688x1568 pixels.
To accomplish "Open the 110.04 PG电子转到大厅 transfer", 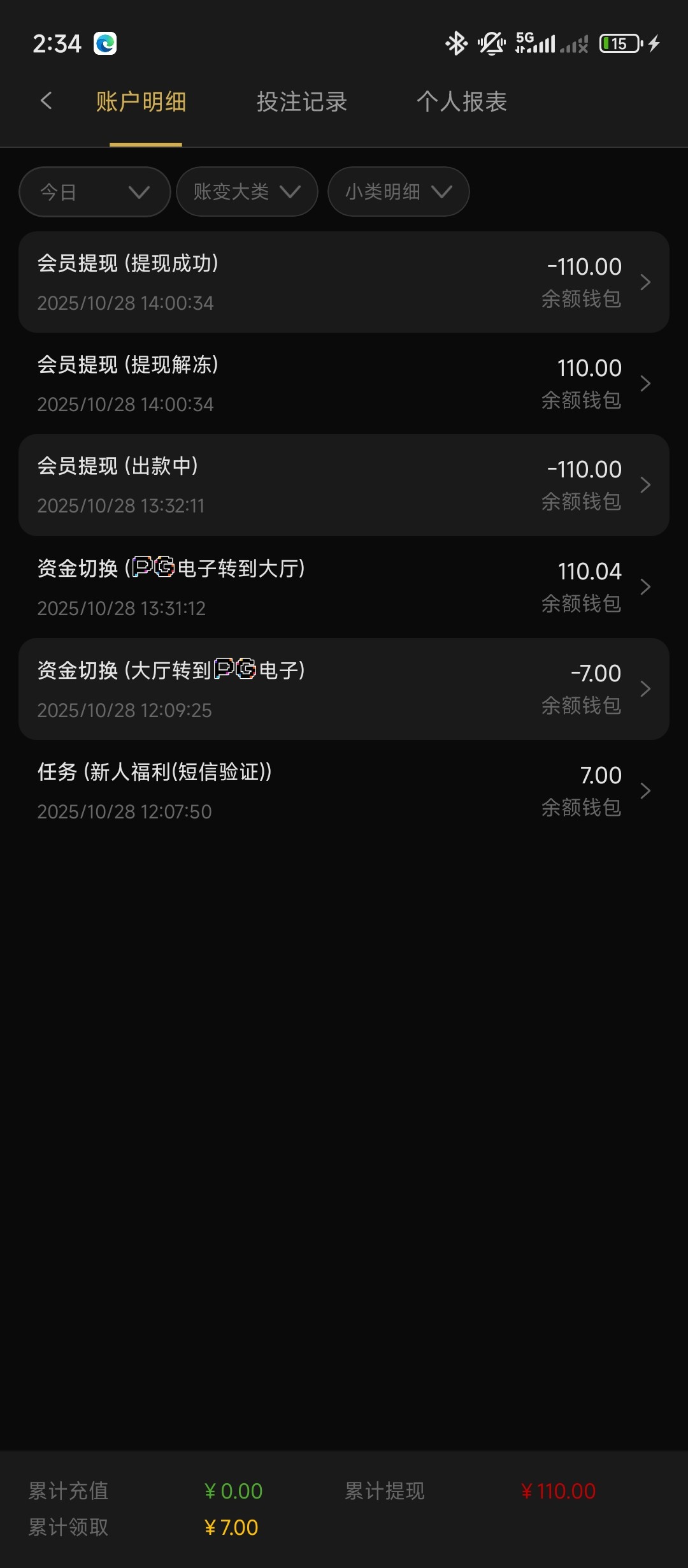I will tap(344, 586).
